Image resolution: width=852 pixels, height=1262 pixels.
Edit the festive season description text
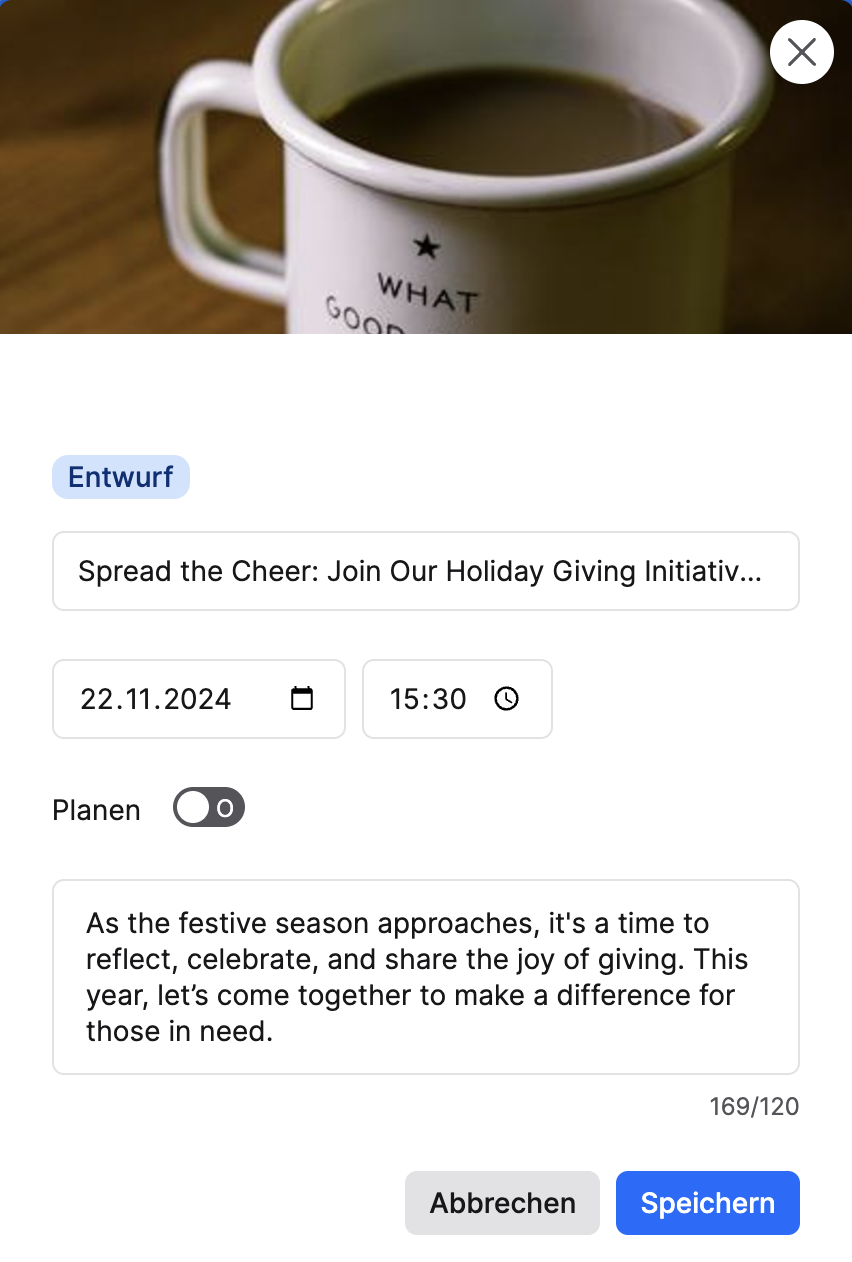[425, 977]
